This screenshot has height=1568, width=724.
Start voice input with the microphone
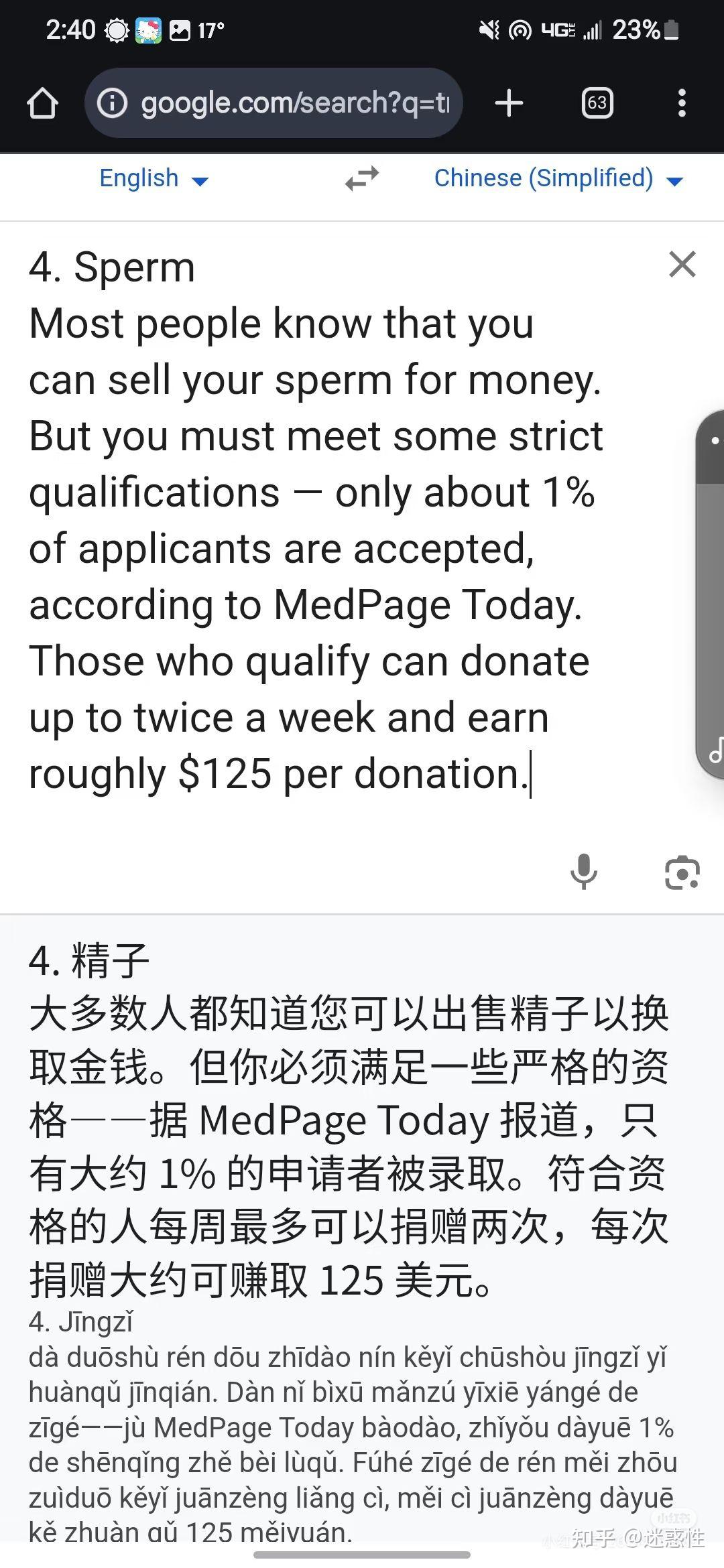[584, 872]
